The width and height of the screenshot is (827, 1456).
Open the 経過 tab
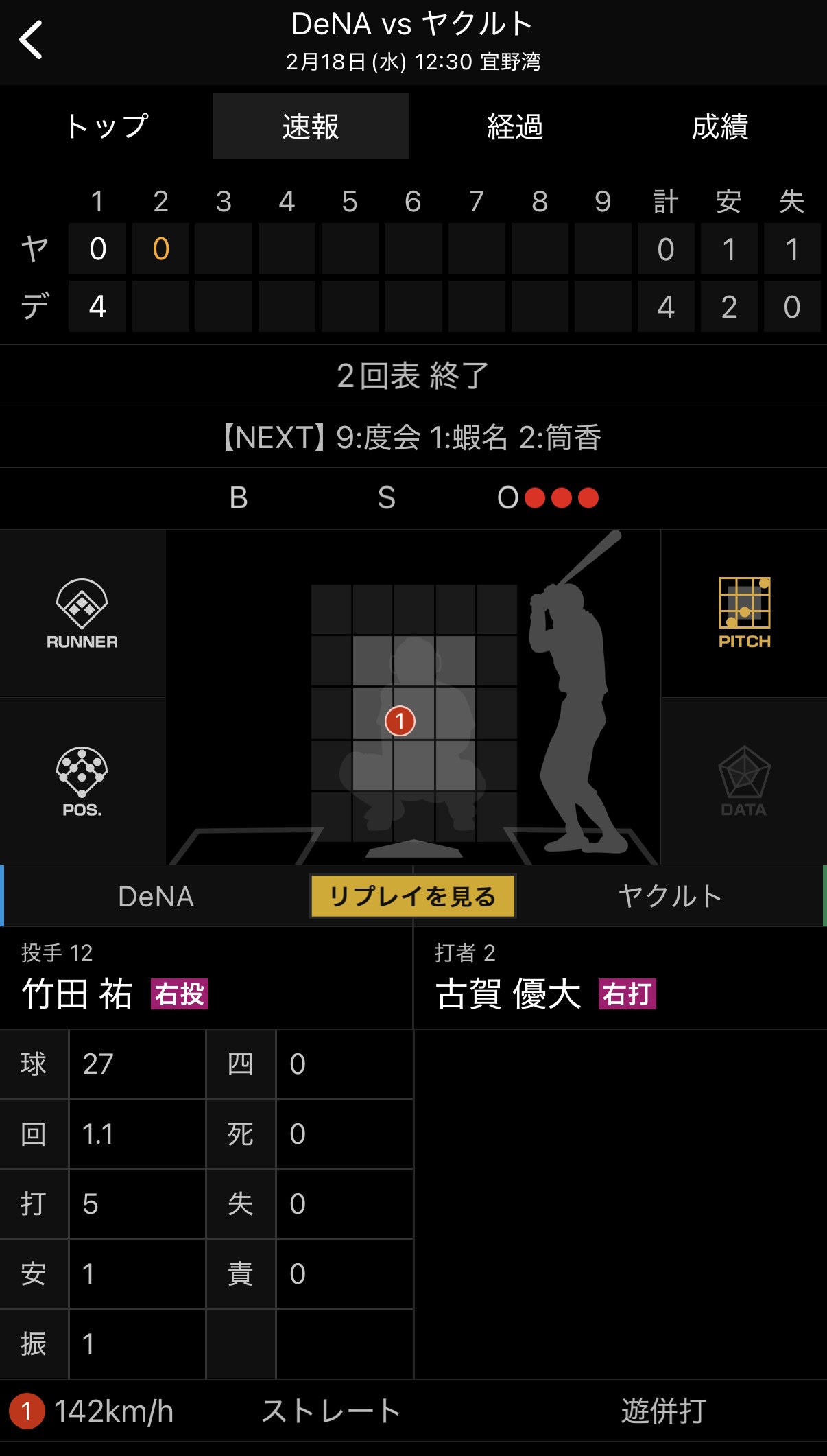click(515, 127)
